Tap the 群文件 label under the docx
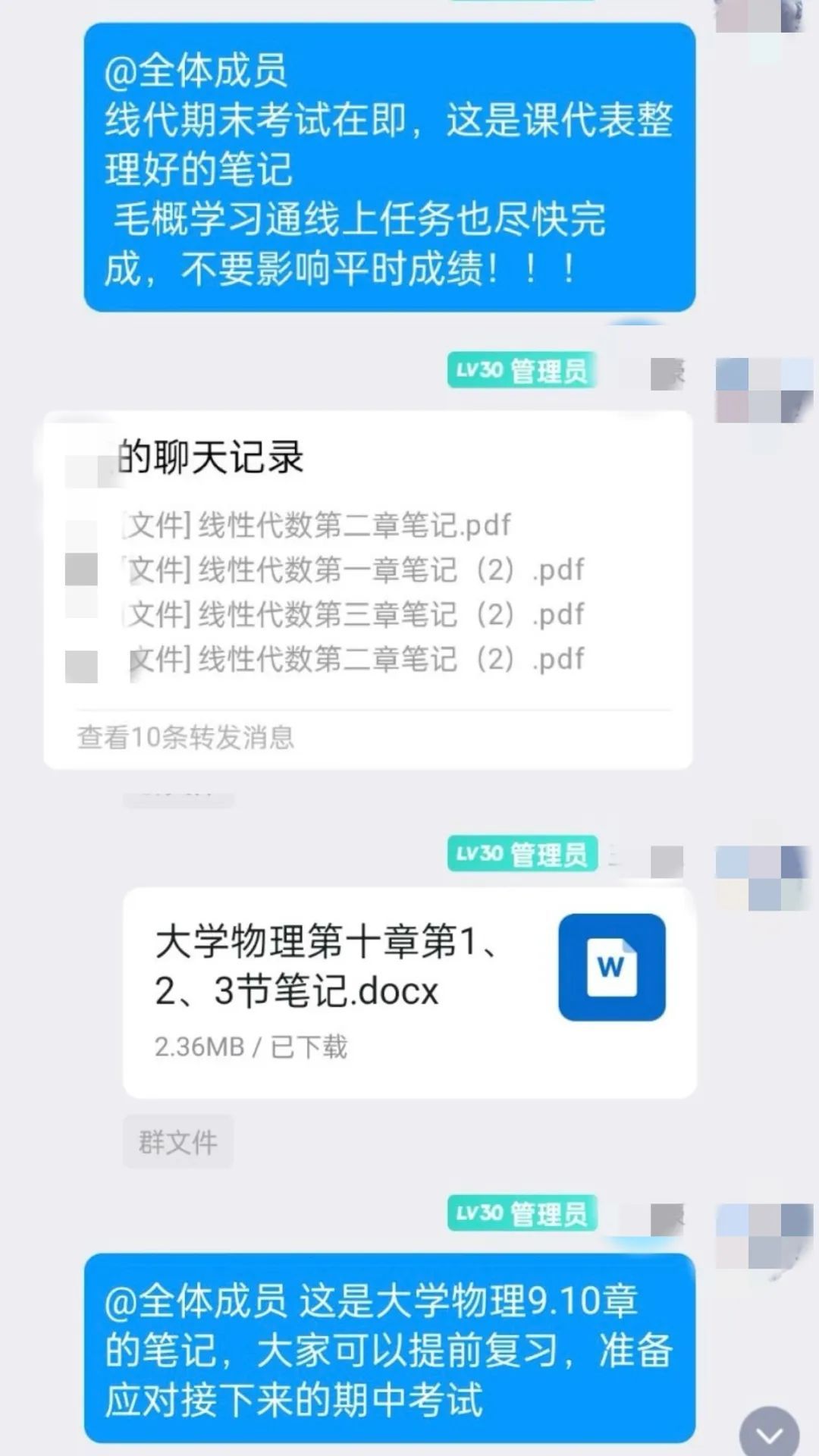 click(178, 1141)
